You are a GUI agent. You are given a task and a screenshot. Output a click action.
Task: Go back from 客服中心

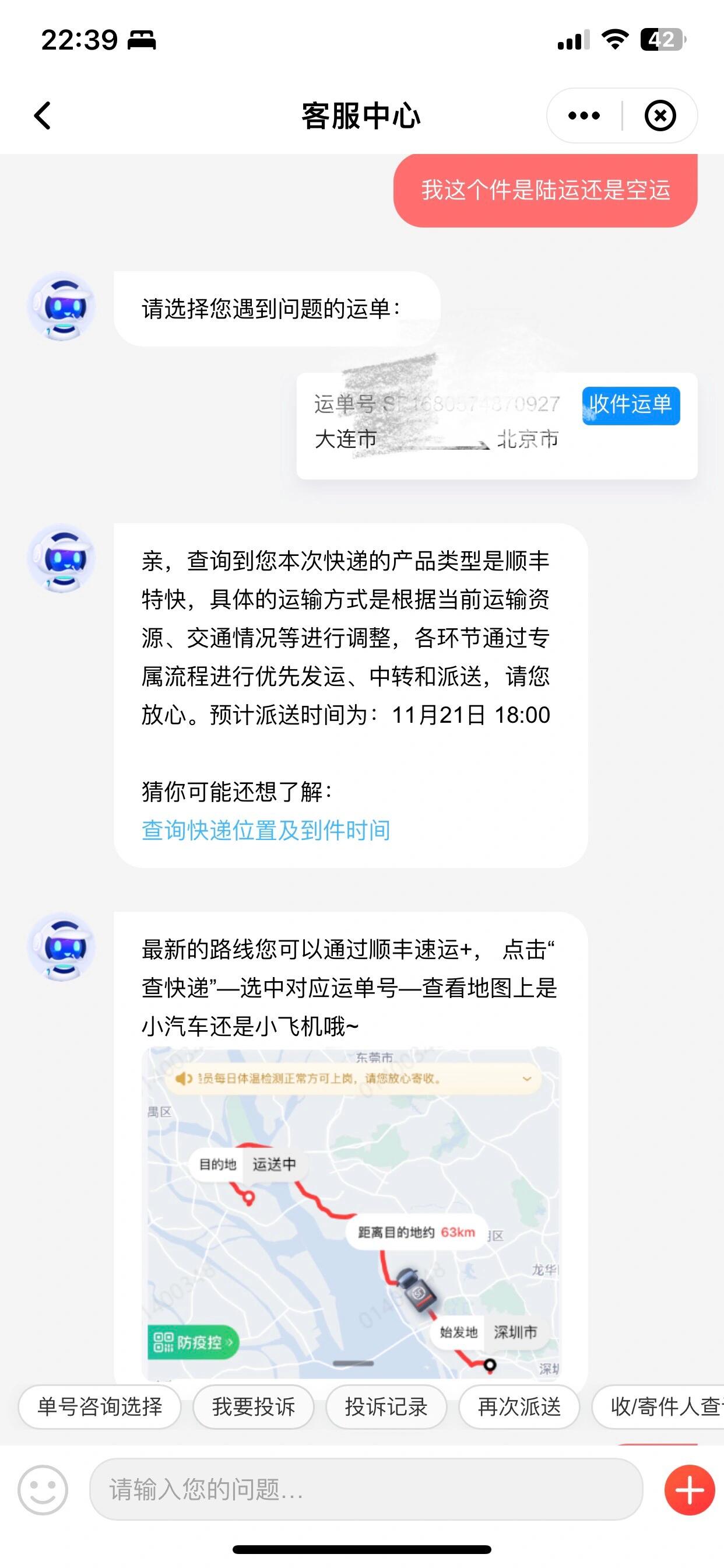pyautogui.click(x=43, y=116)
